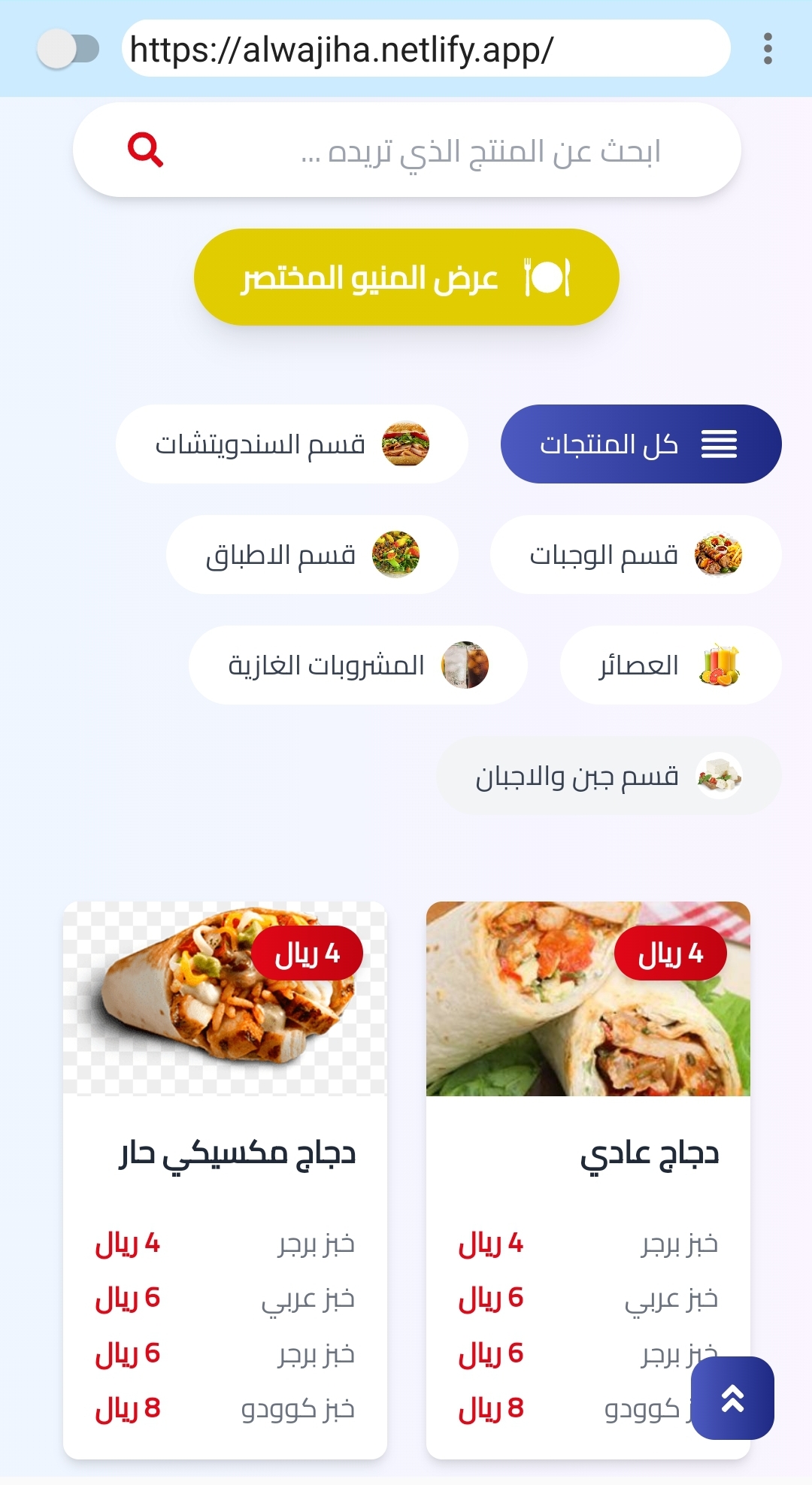Switch to قسم السندويتشات category
The width and height of the screenshot is (812, 1485).
pyautogui.click(x=292, y=444)
